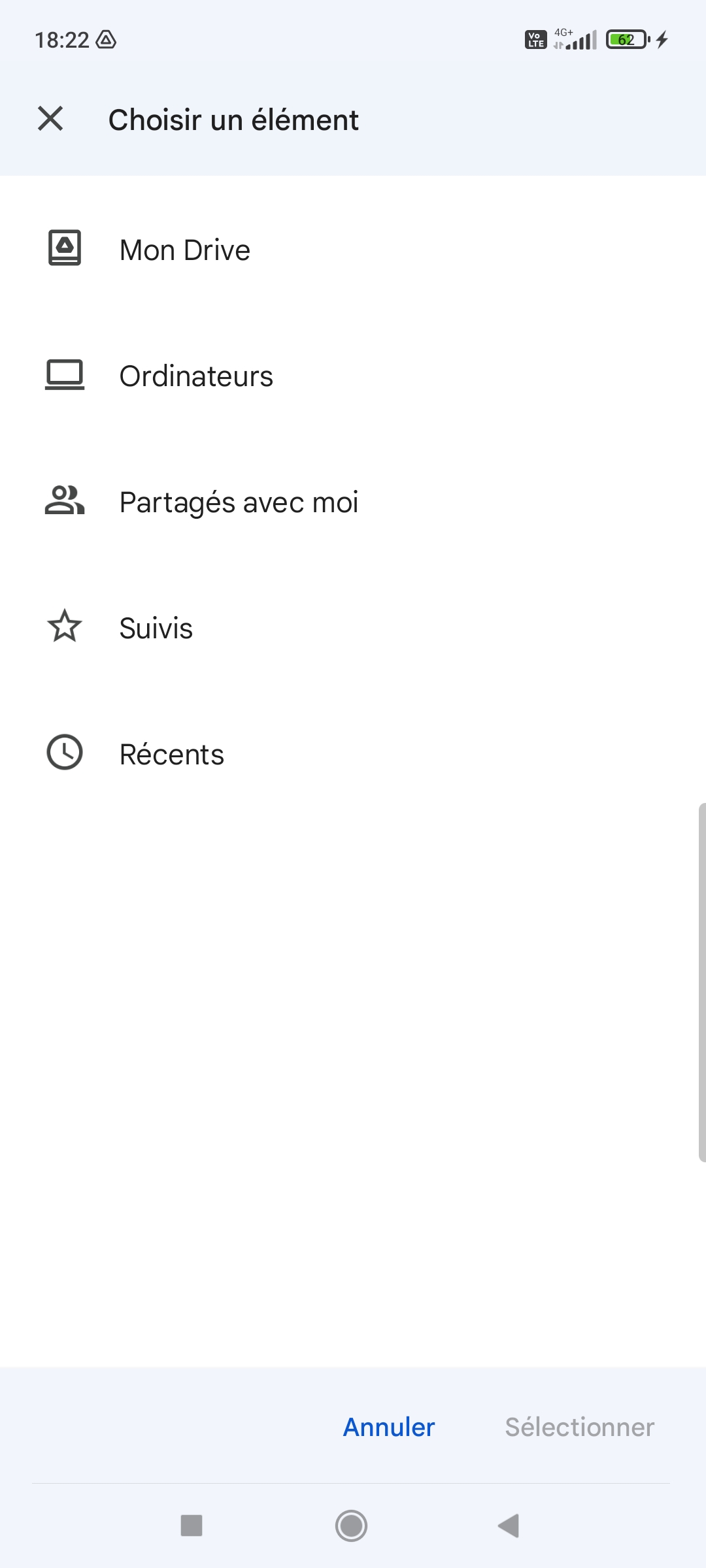The height and width of the screenshot is (1568, 706).
Task: Tap the Annuler button
Action: [389, 1427]
